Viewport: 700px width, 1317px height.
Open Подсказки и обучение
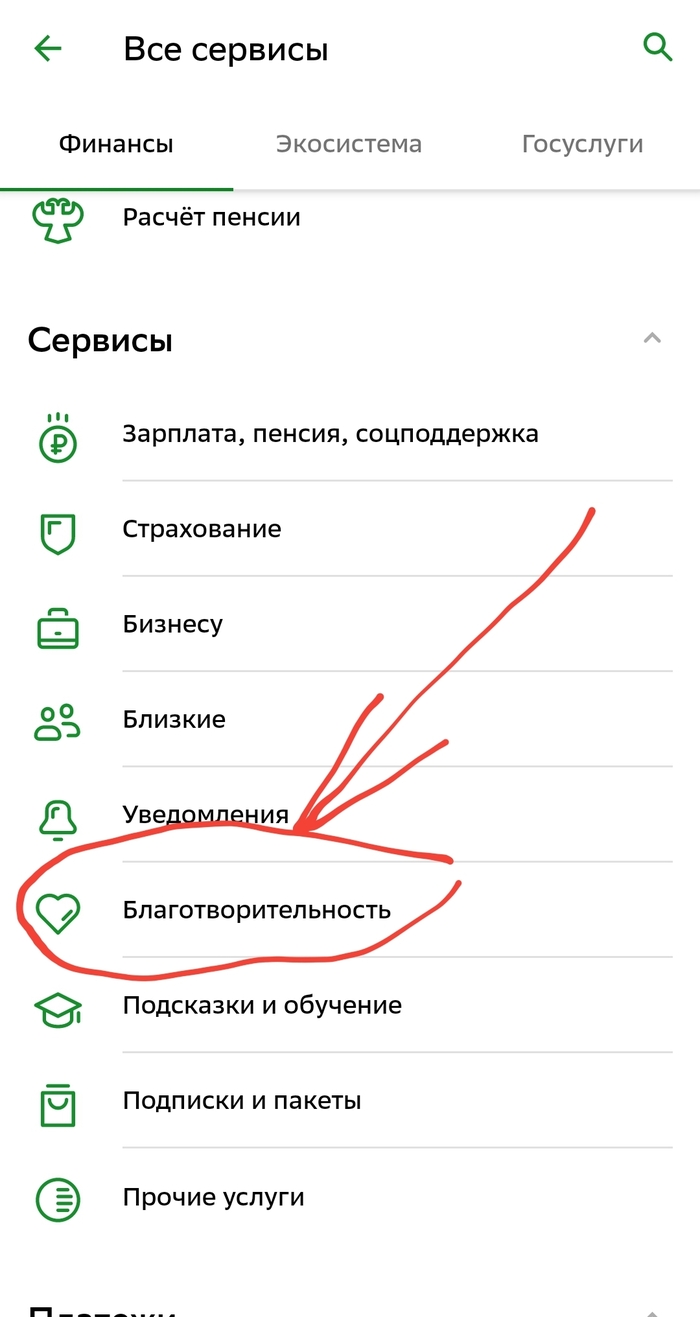262,1005
